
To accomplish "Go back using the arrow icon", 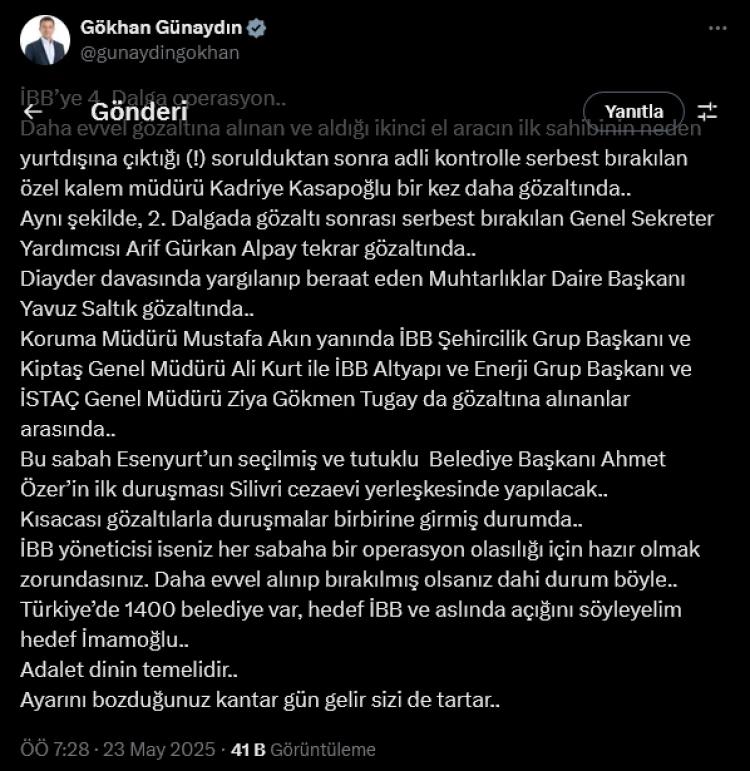I will pos(34,111).
